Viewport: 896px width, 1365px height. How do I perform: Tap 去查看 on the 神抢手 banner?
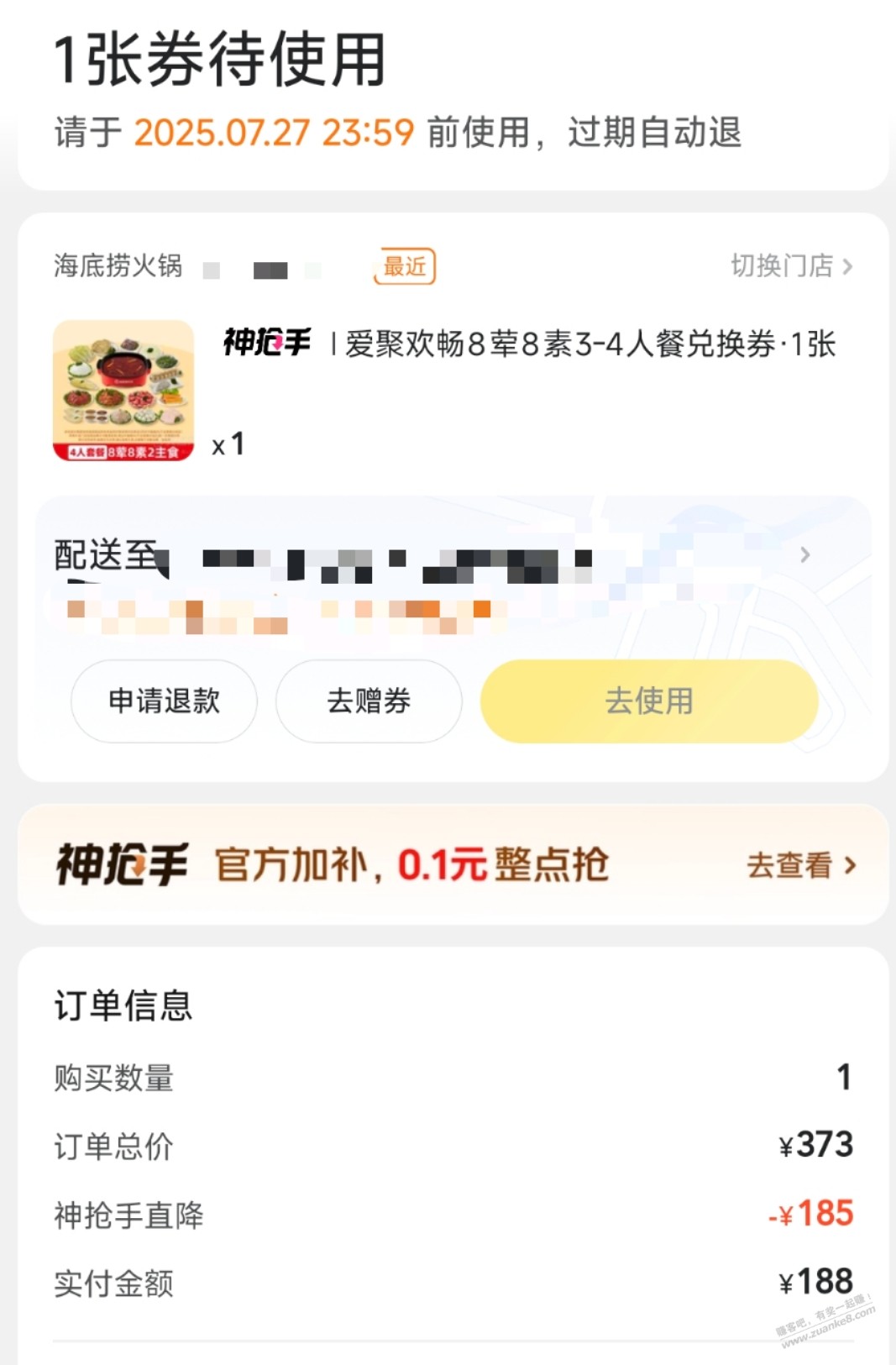point(800,865)
